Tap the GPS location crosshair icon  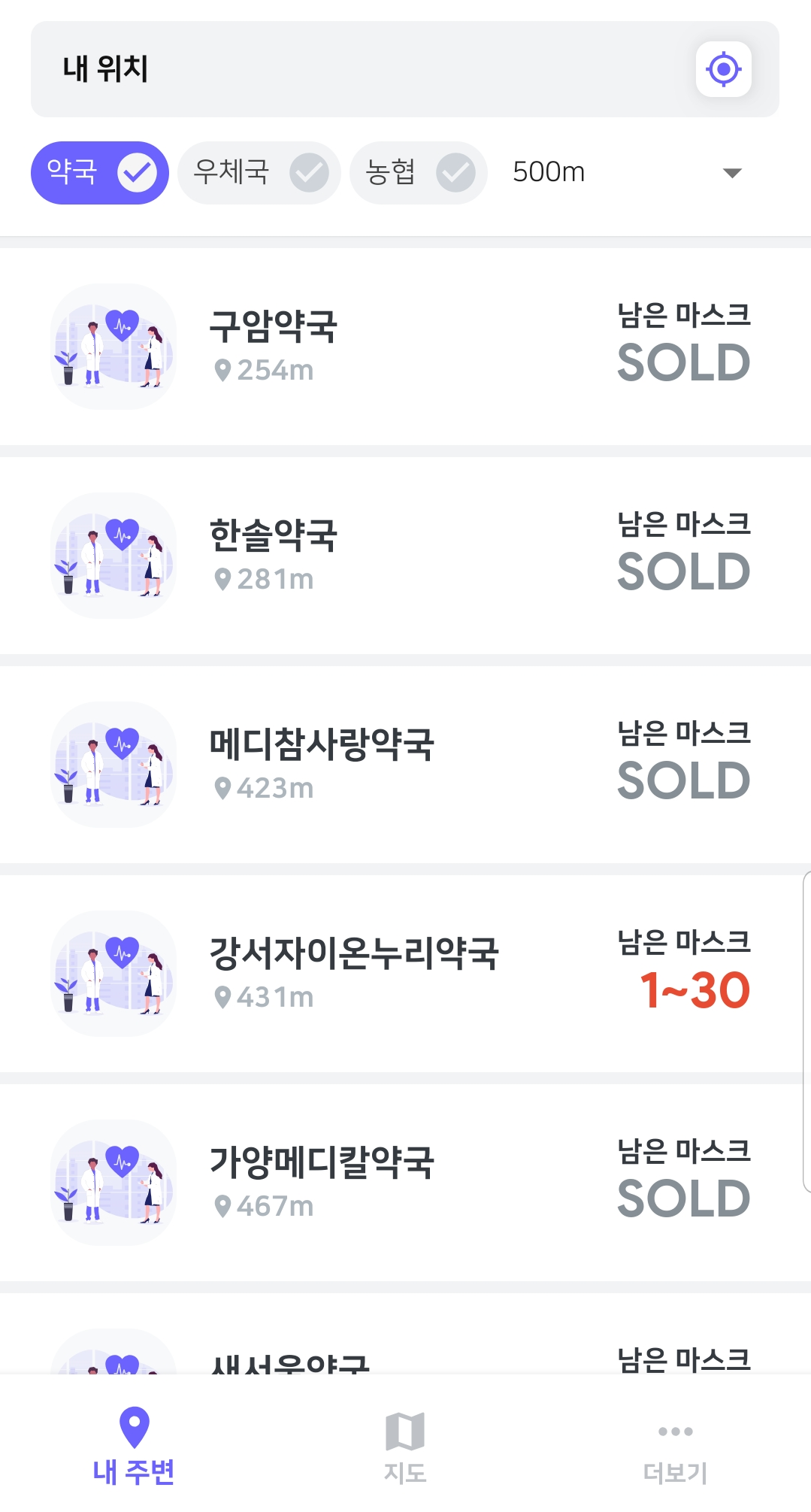click(722, 70)
